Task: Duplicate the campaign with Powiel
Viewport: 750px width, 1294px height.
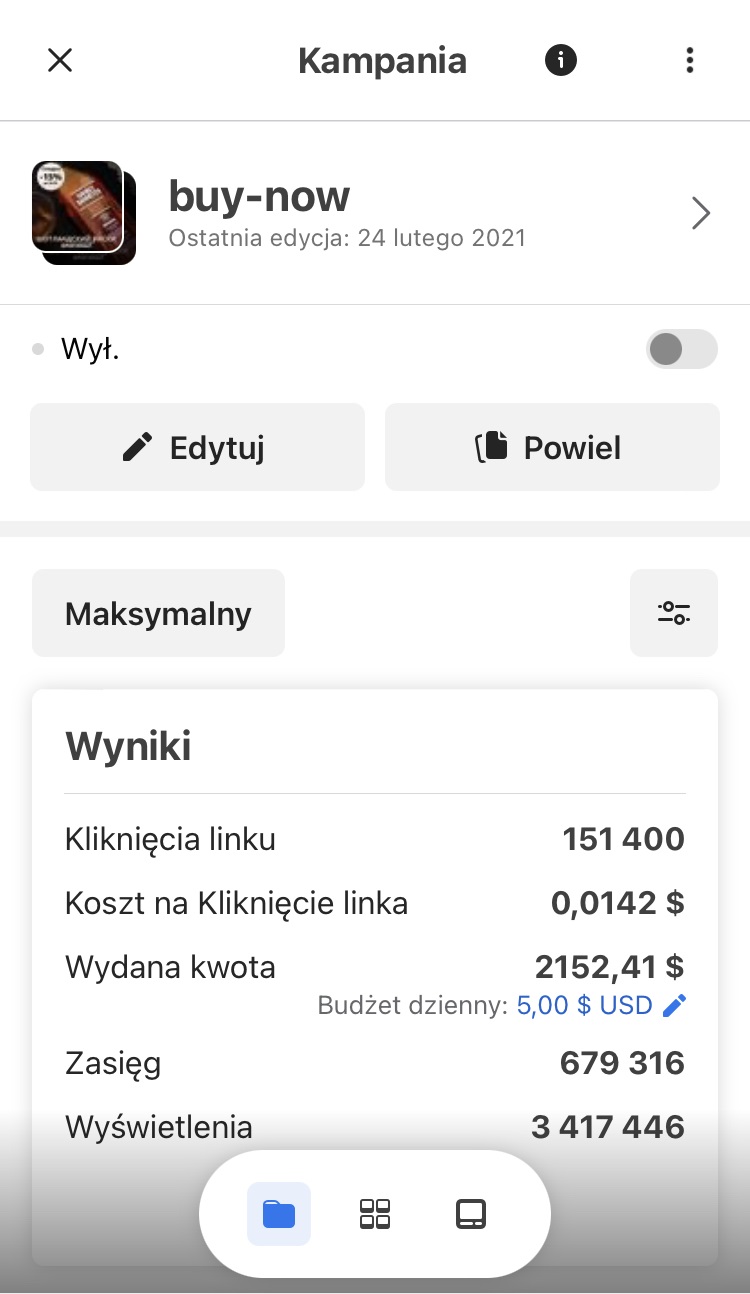Action: tap(552, 447)
